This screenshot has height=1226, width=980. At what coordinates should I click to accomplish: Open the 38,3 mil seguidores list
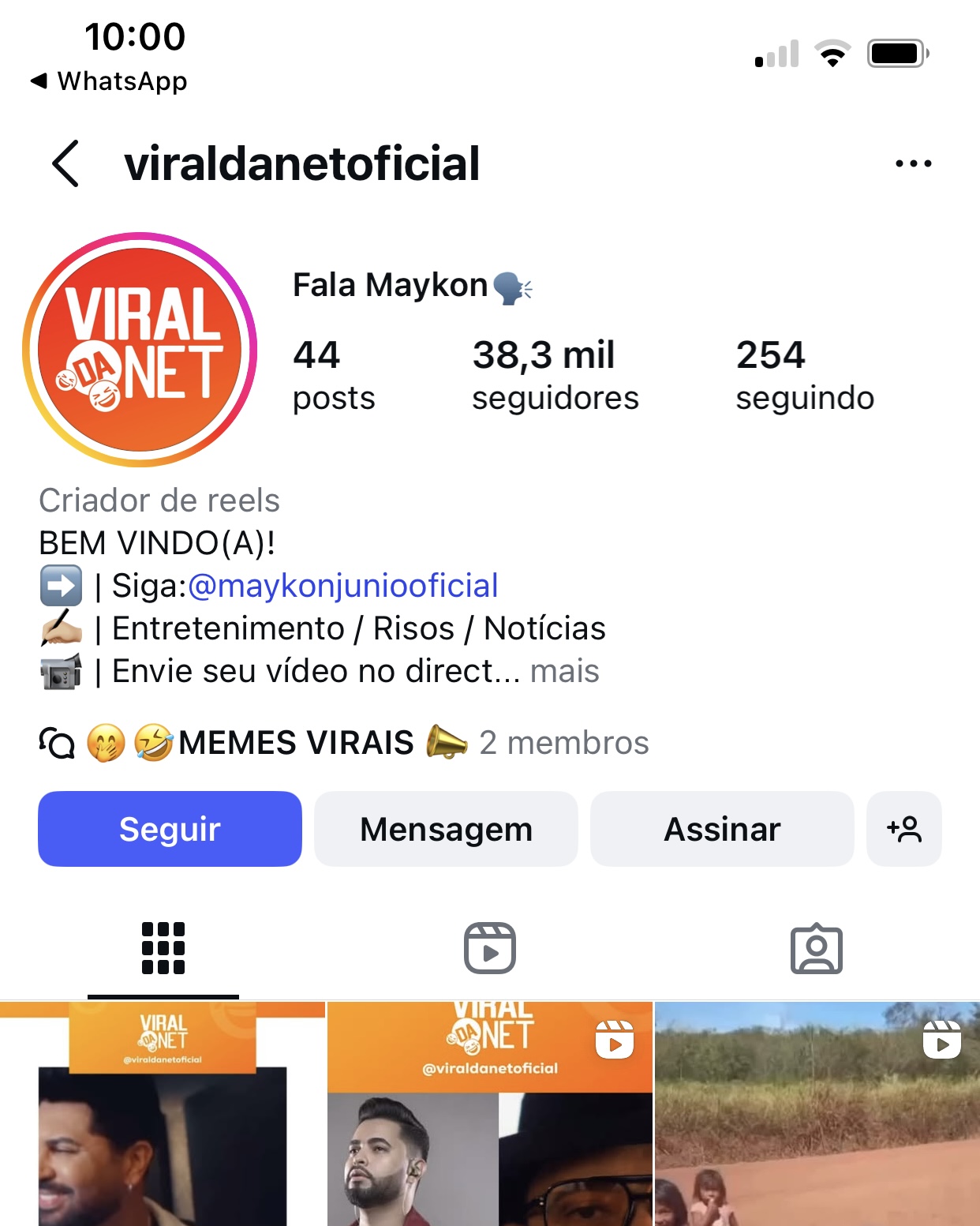[555, 376]
